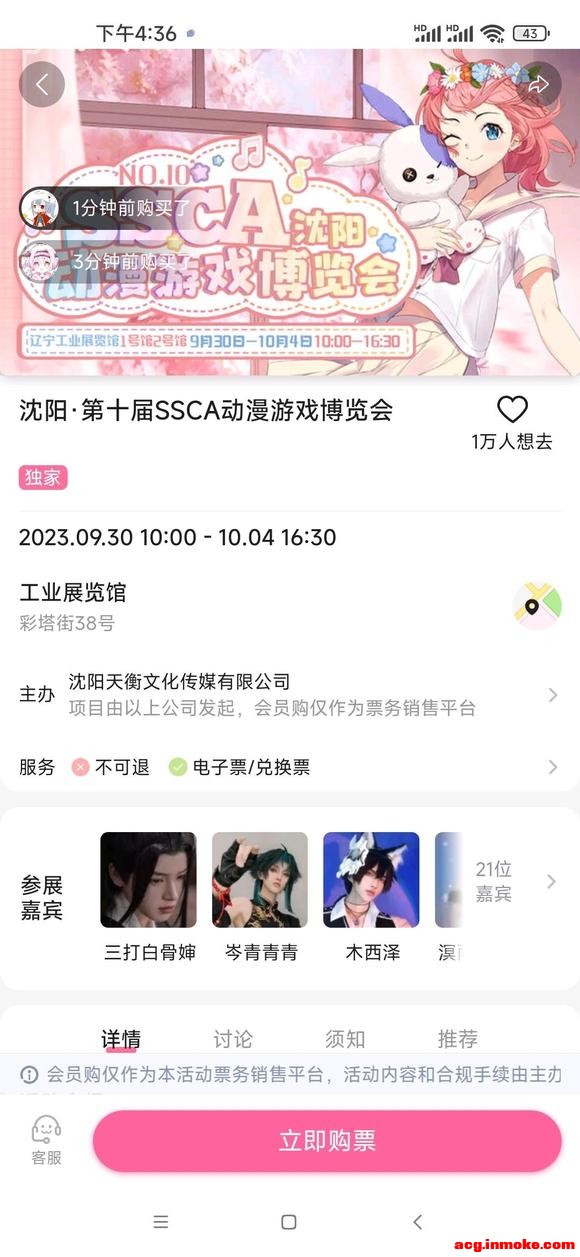Contact 客服 customer service
Screen dimensions: 580x1257
click(46, 1140)
